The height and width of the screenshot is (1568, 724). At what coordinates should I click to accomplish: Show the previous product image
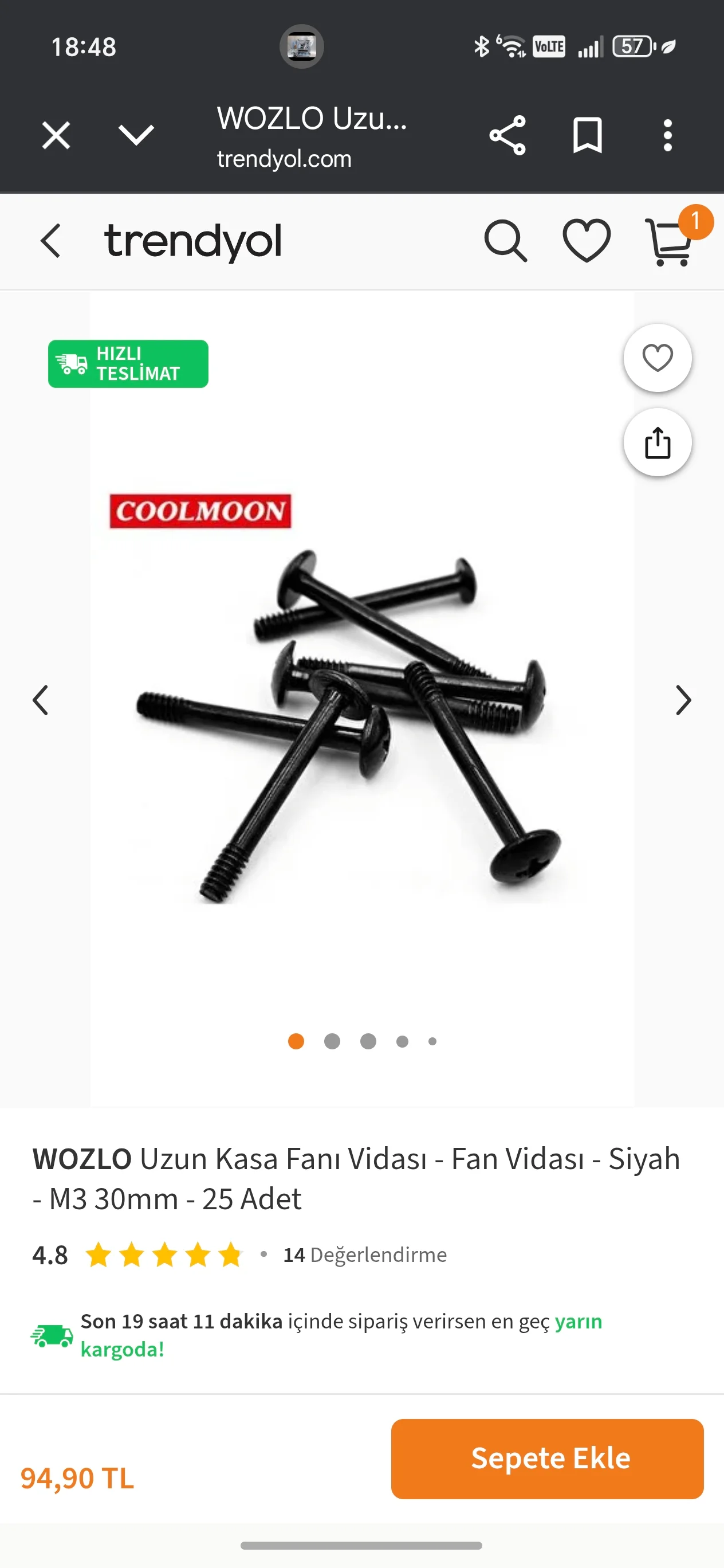(x=41, y=700)
